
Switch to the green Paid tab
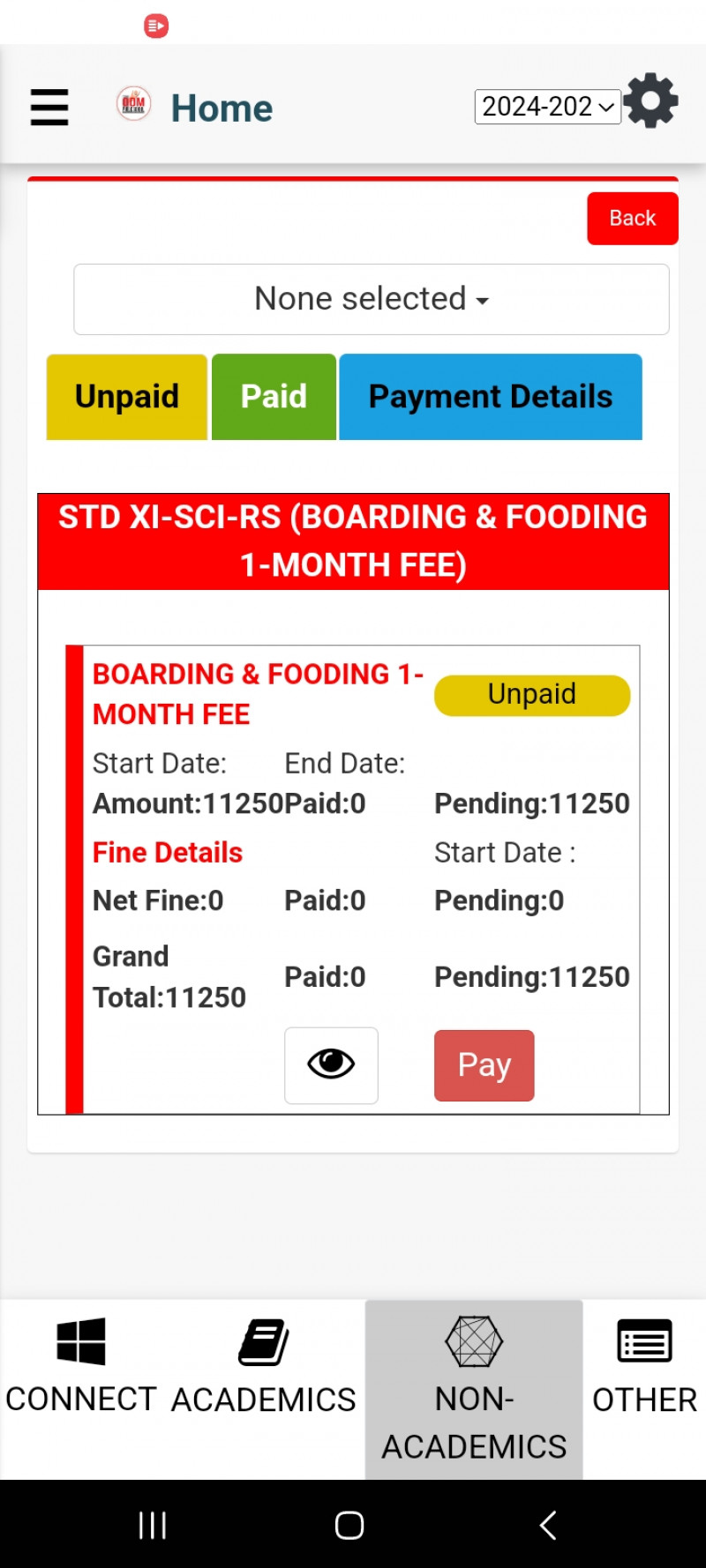274,397
